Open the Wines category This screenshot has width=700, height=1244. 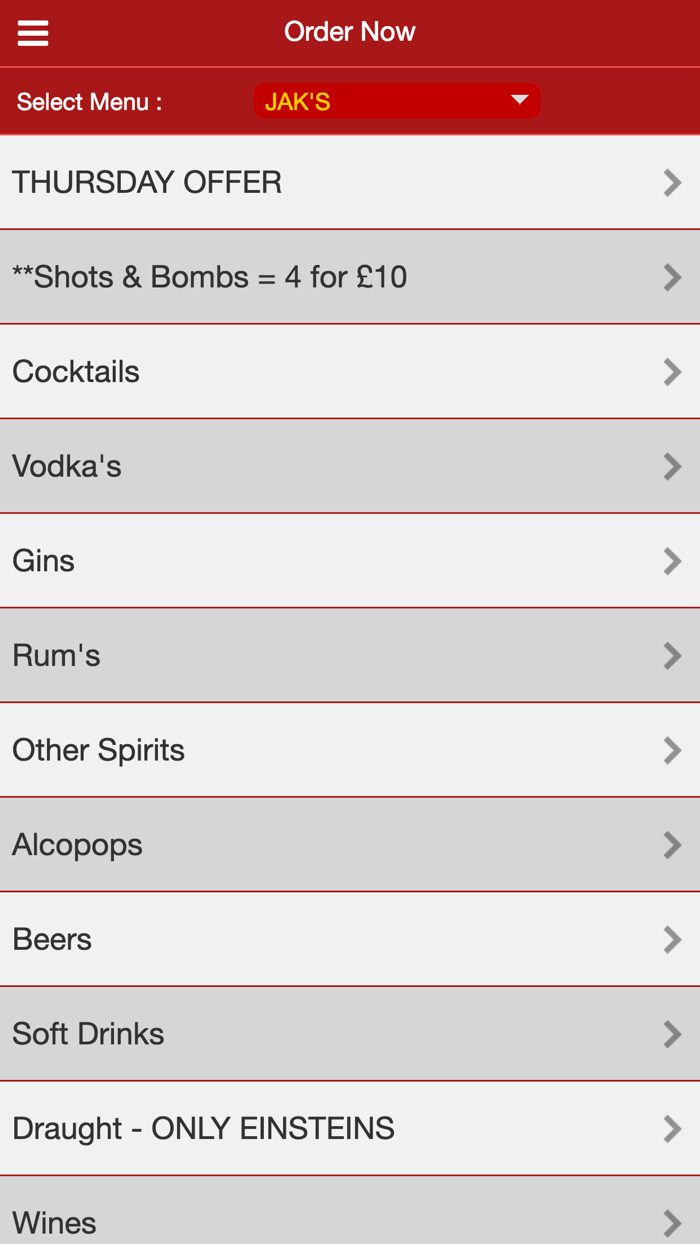click(350, 1218)
